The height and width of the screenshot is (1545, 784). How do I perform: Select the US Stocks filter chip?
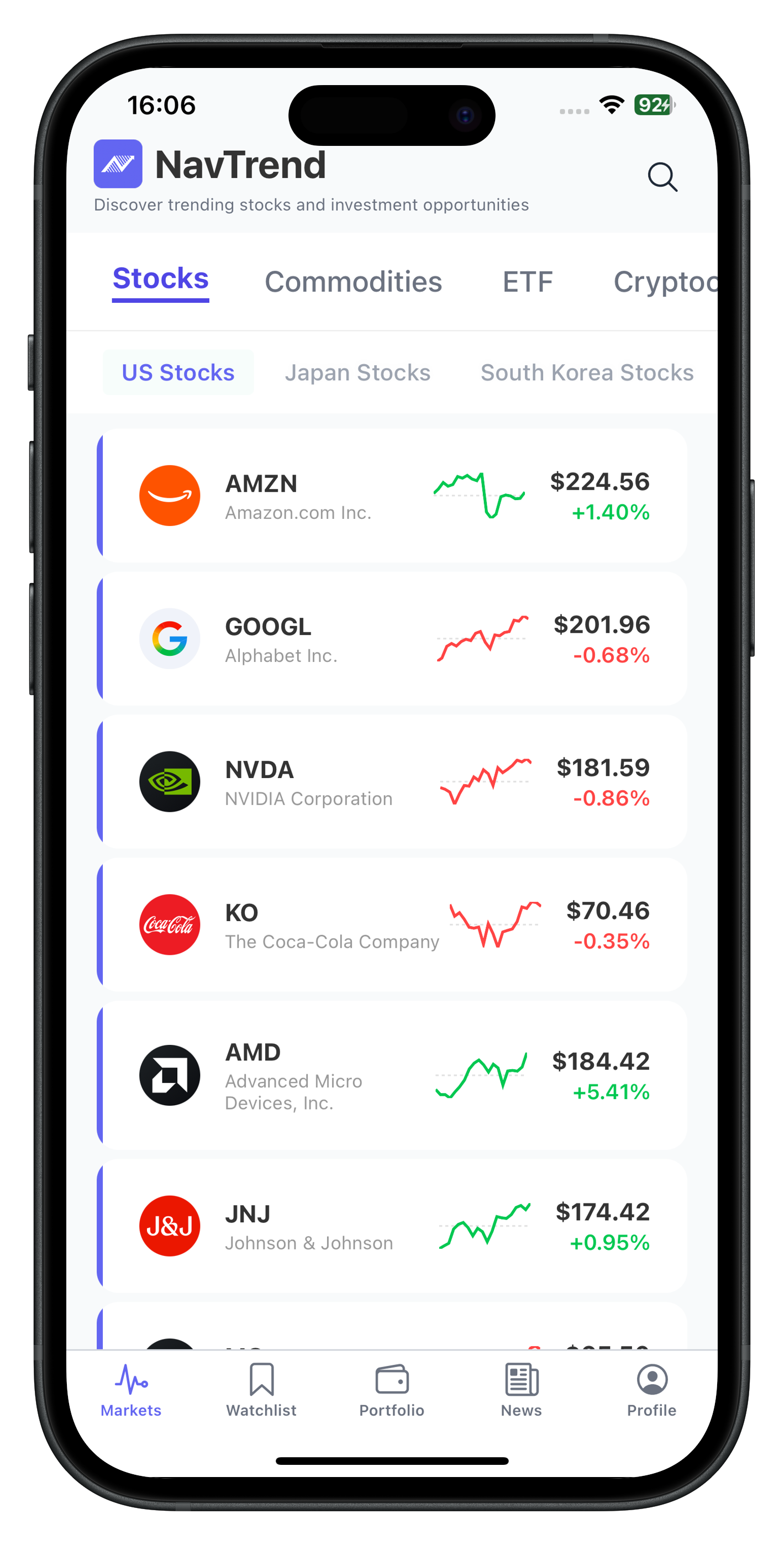click(178, 372)
